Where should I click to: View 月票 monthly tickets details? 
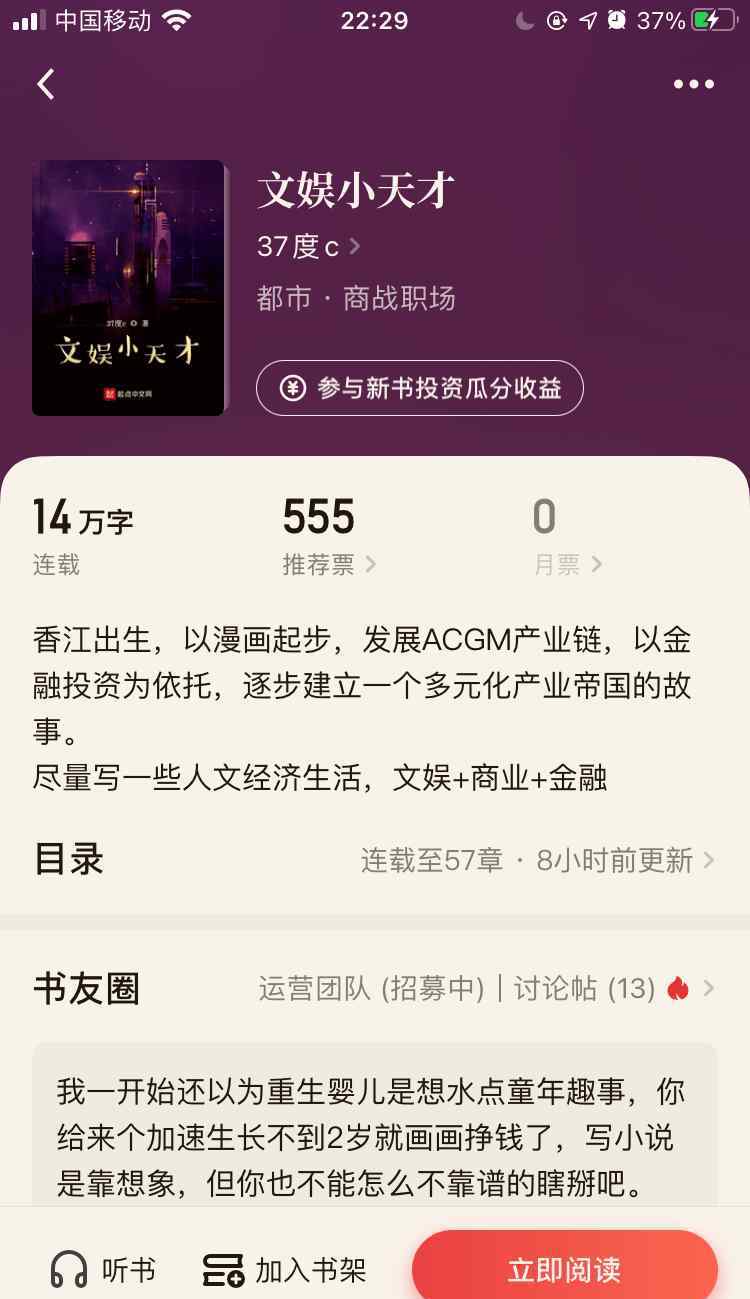(567, 565)
